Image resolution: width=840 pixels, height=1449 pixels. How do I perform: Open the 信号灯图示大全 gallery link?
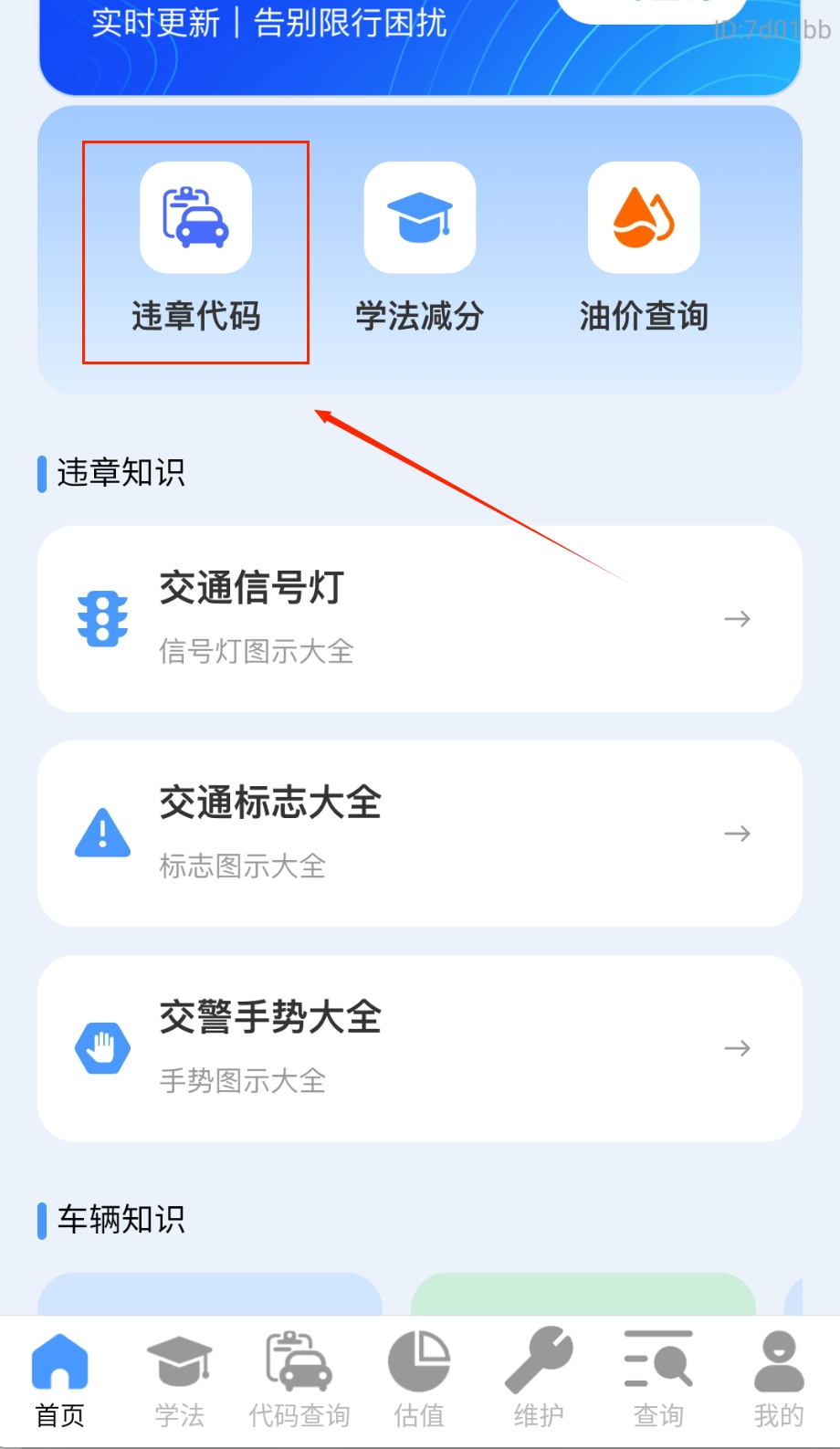(x=257, y=652)
